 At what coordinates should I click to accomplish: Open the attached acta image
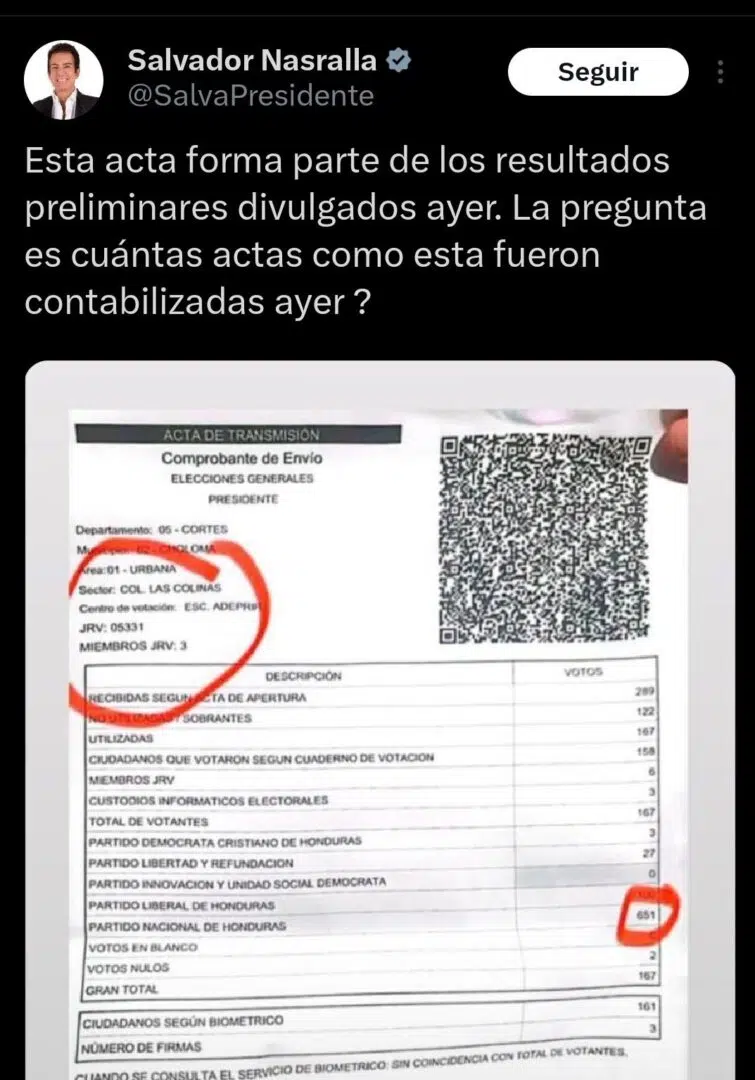(x=380, y=720)
